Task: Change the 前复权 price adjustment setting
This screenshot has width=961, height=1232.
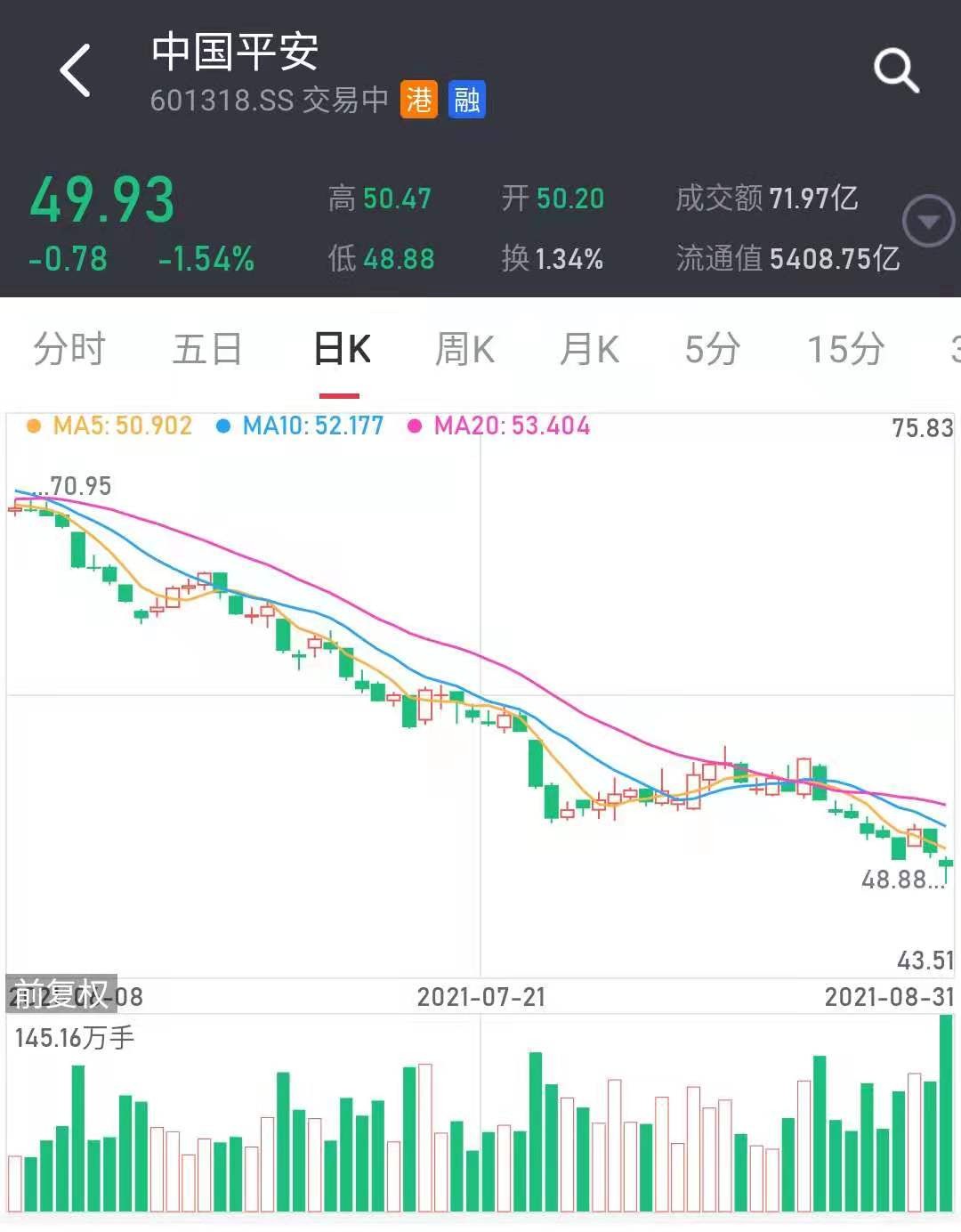Action: point(61,994)
